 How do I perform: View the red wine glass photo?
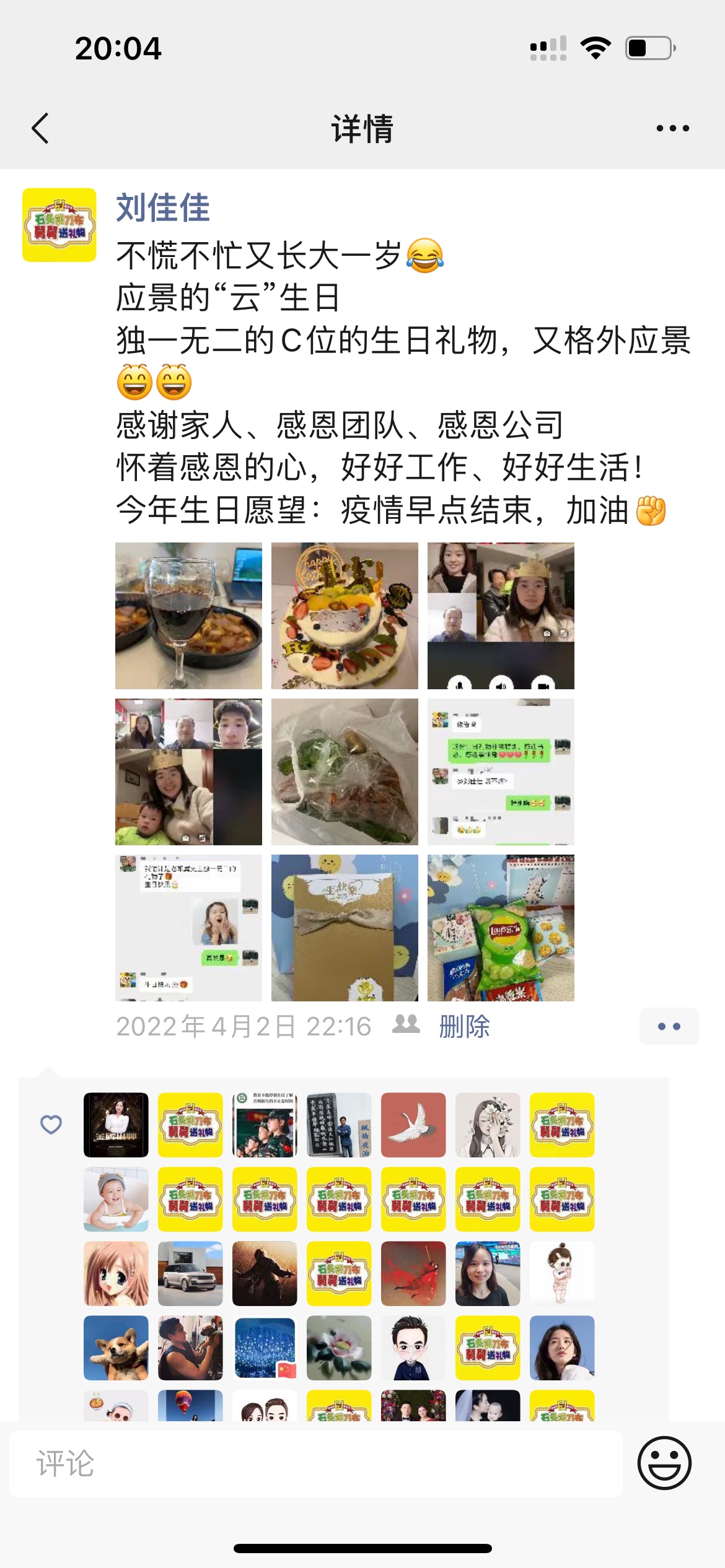click(188, 616)
